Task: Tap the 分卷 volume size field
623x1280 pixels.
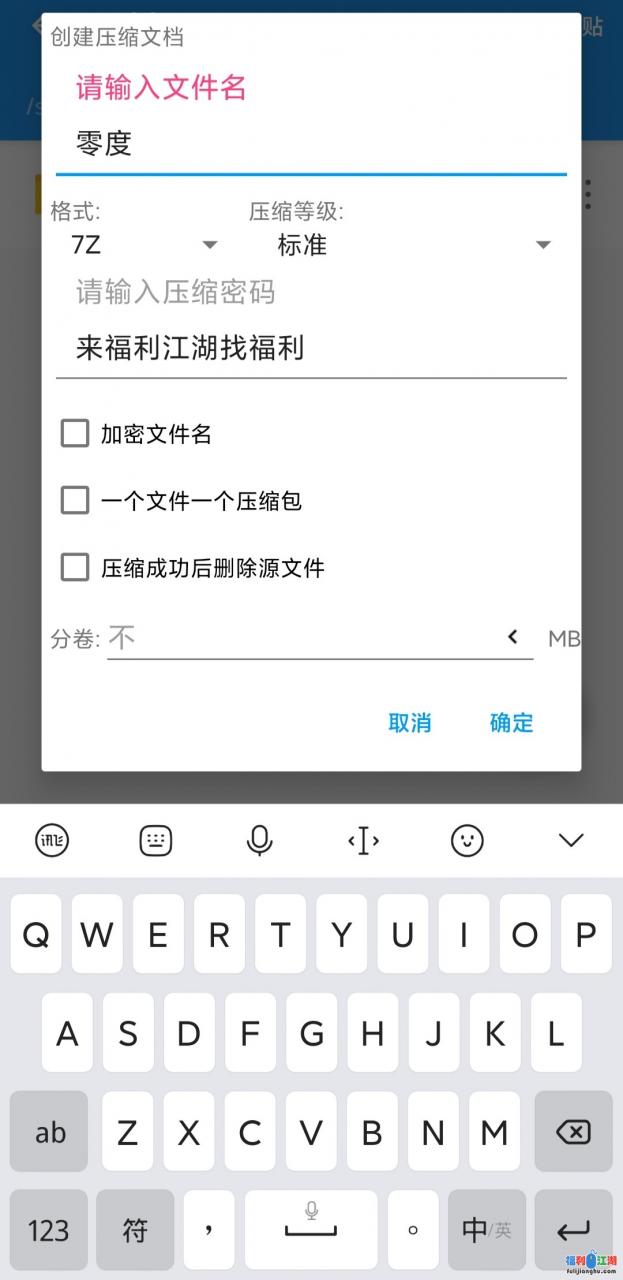Action: [x=300, y=638]
